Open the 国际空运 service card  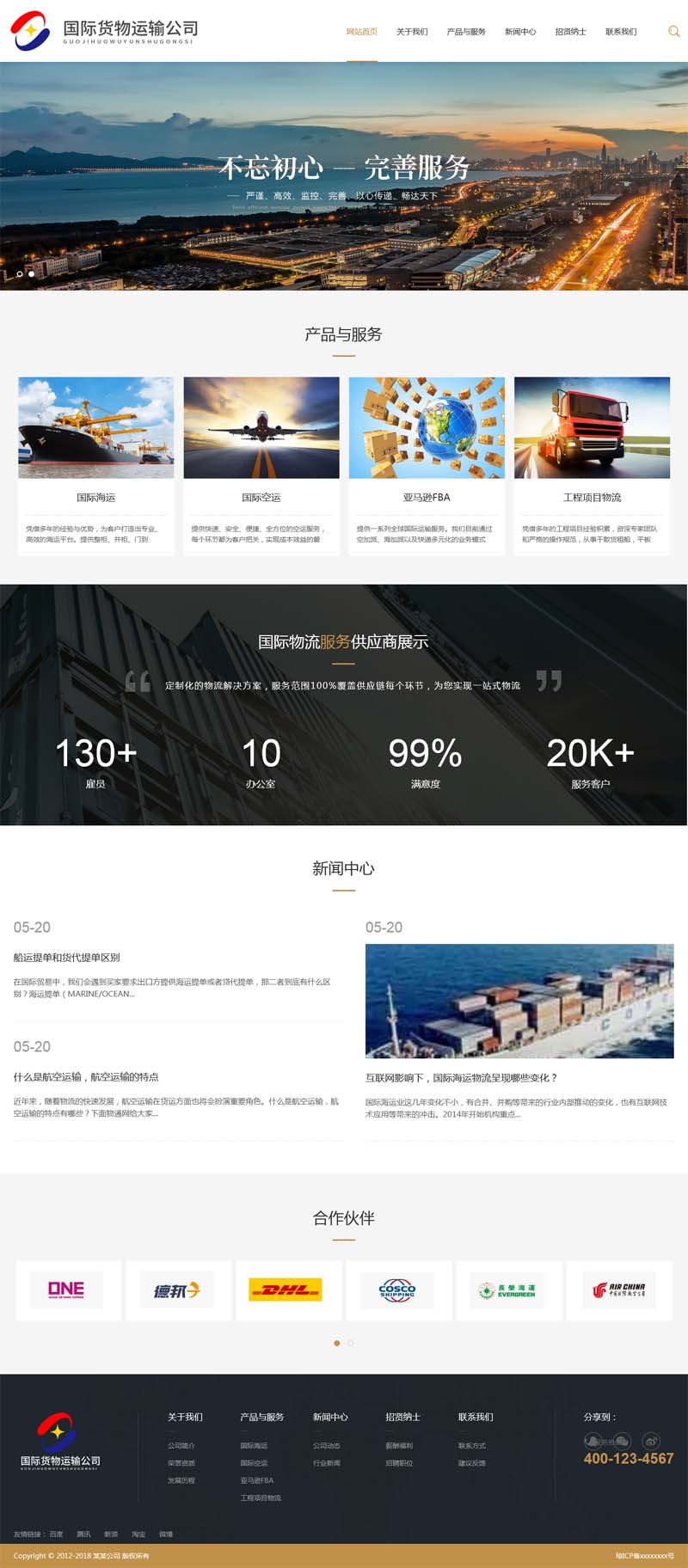[261, 466]
